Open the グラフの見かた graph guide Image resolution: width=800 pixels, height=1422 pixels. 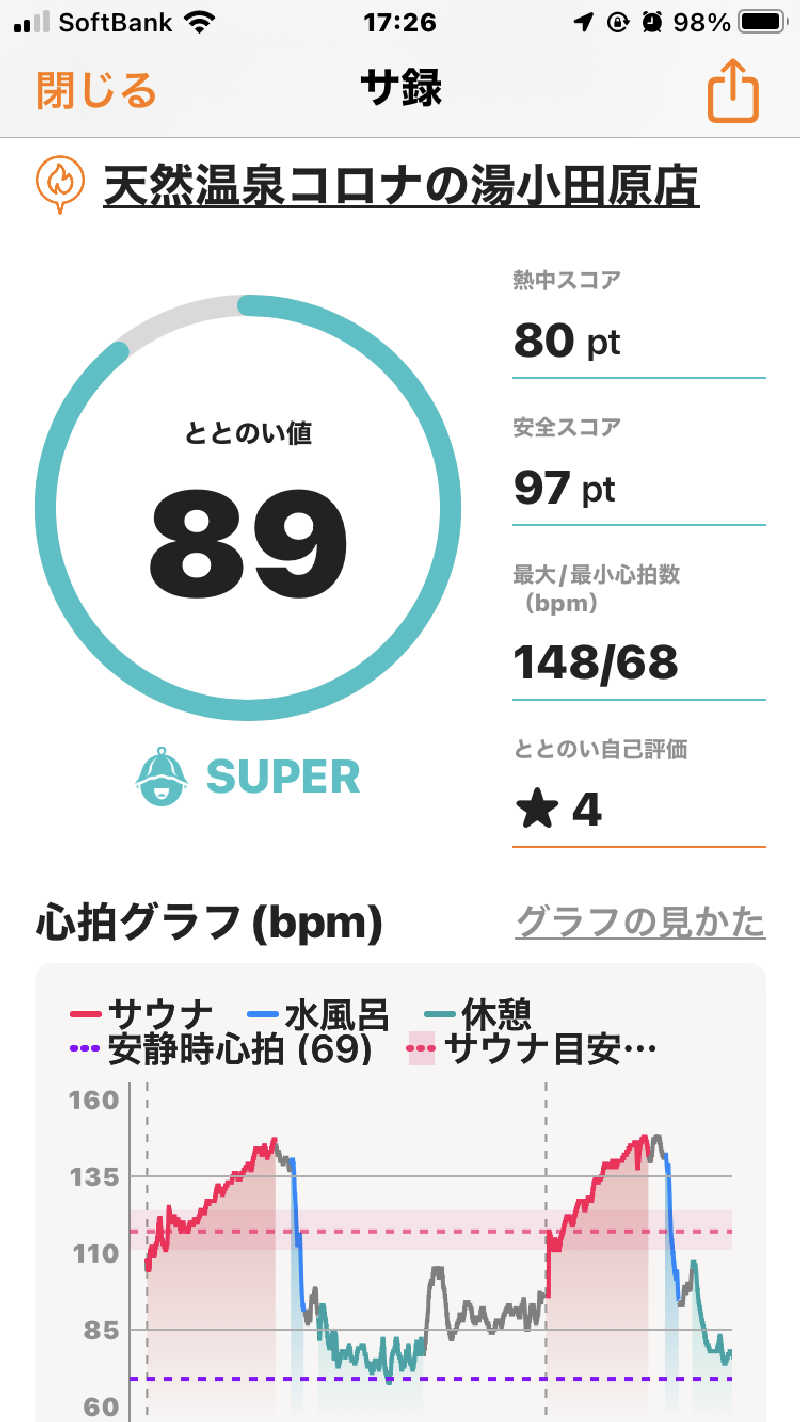[x=640, y=922]
